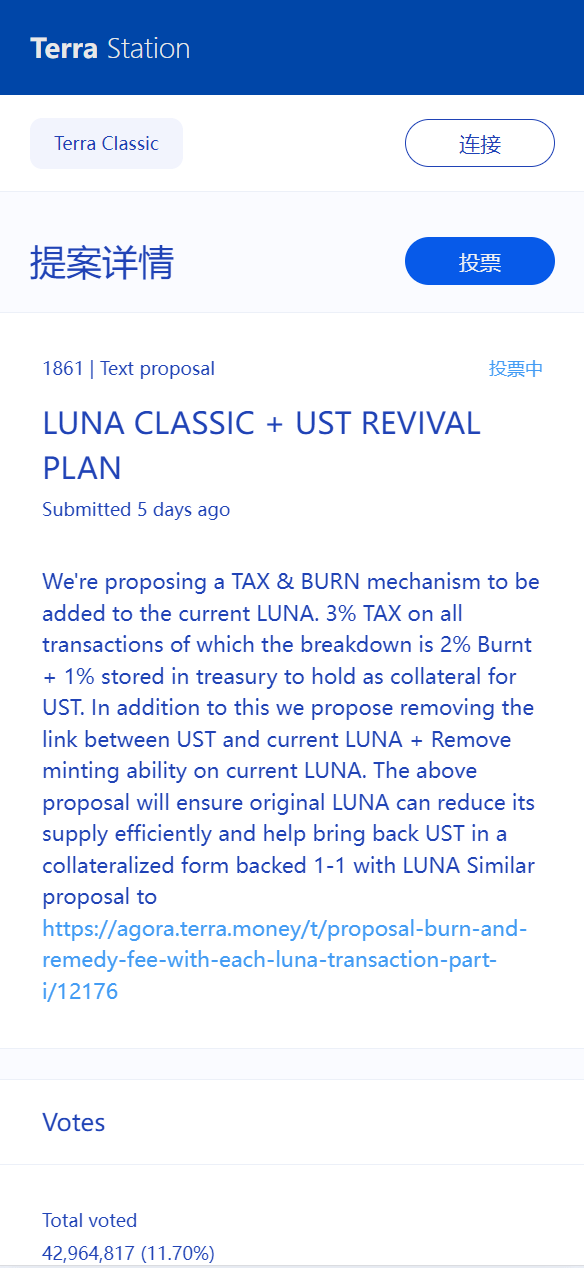
Task: Open the Terra Classic network selector
Action: (106, 143)
